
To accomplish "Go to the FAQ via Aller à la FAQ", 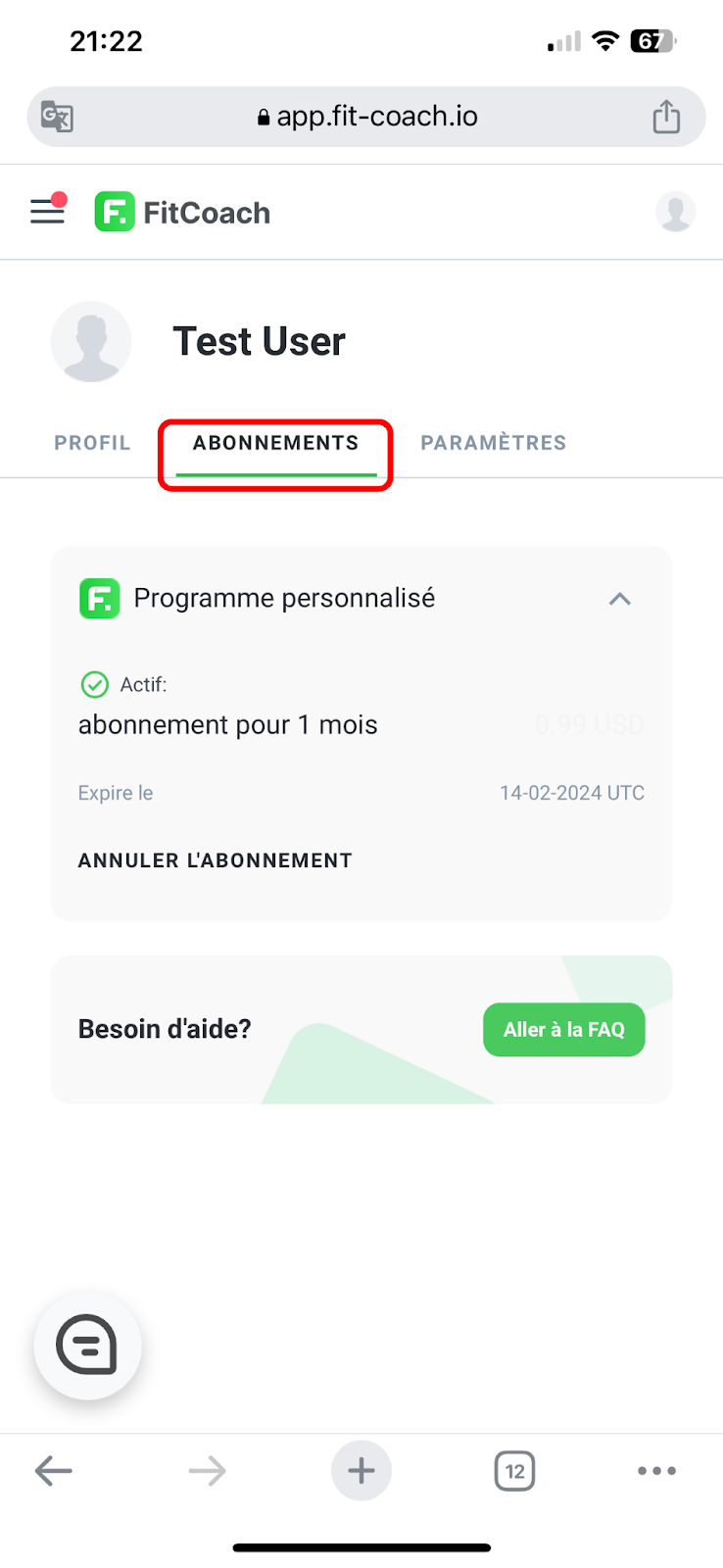I will pos(563,1030).
